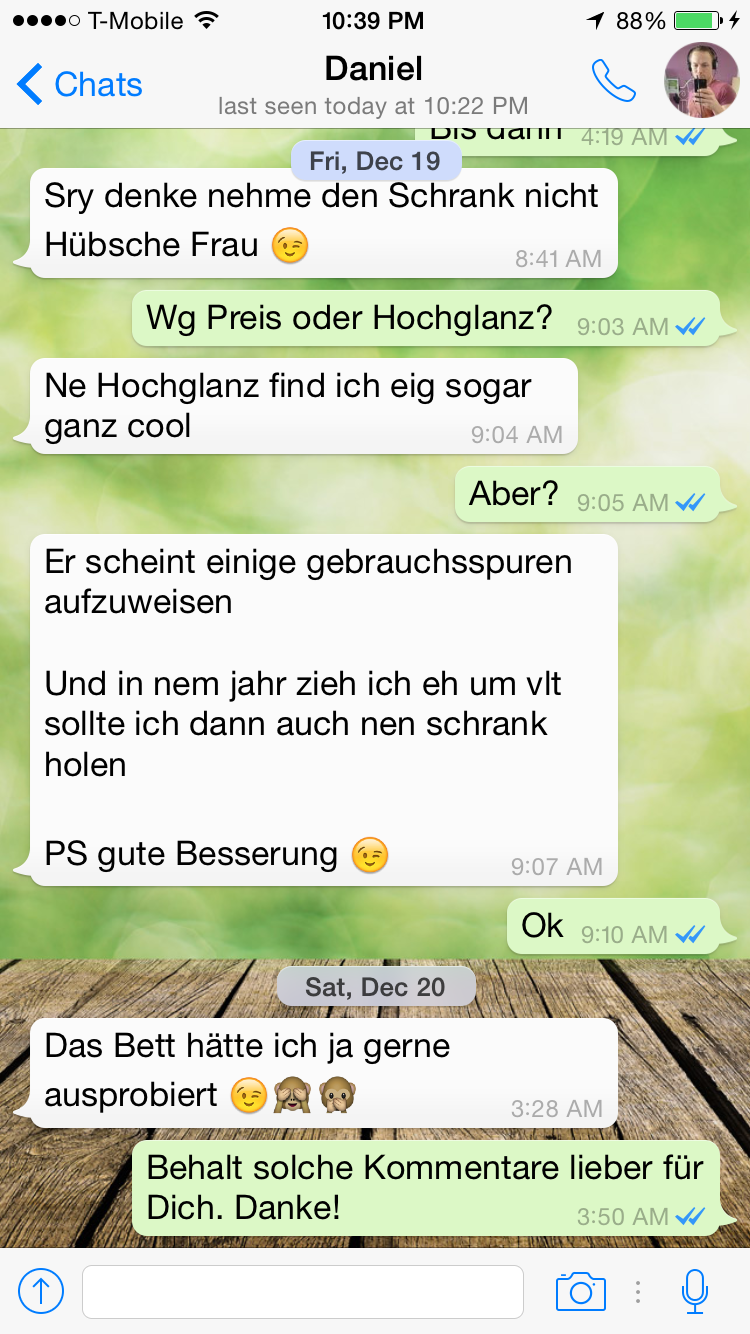Viewport: 750px width, 1334px height.
Task: Open the camera to send a photo
Action: coord(581,1291)
